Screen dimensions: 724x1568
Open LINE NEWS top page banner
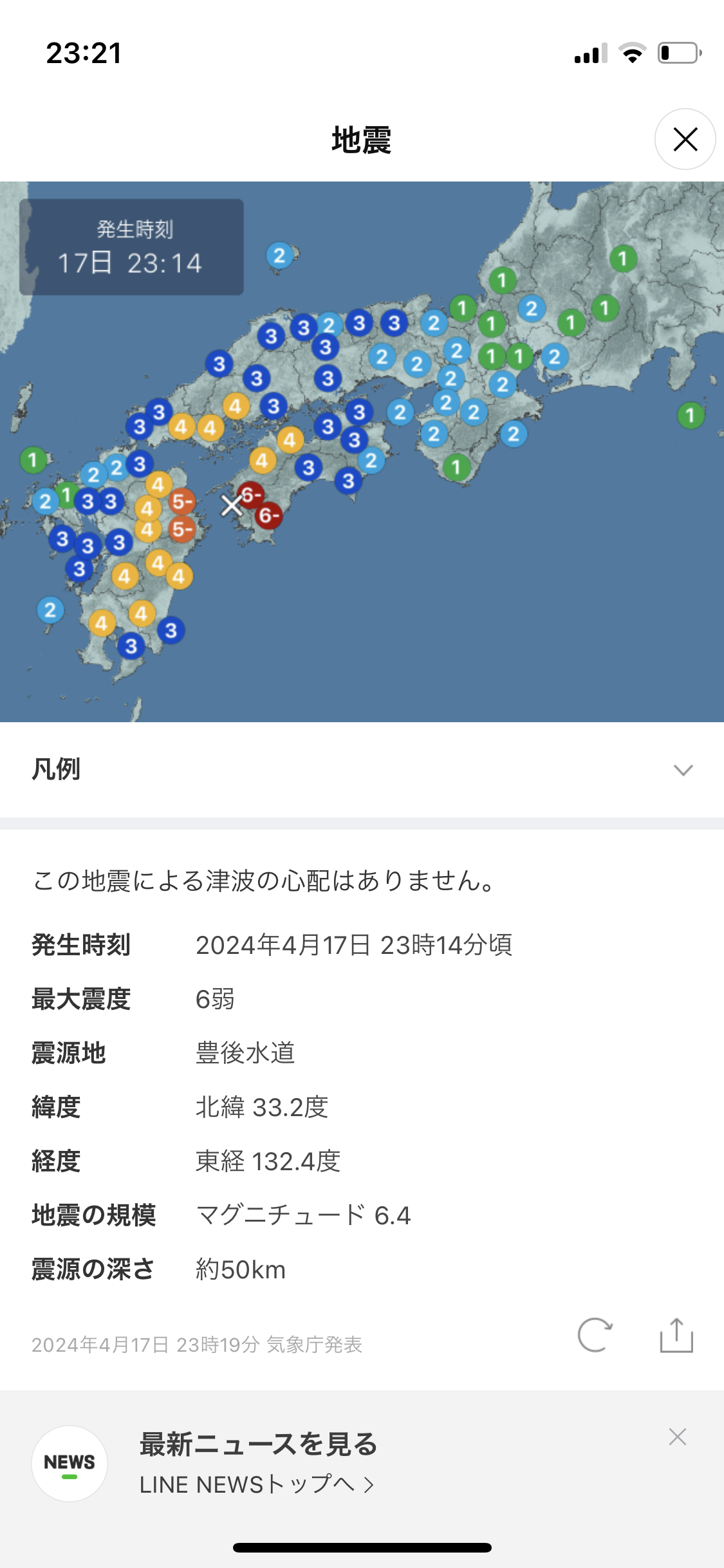click(x=257, y=1464)
